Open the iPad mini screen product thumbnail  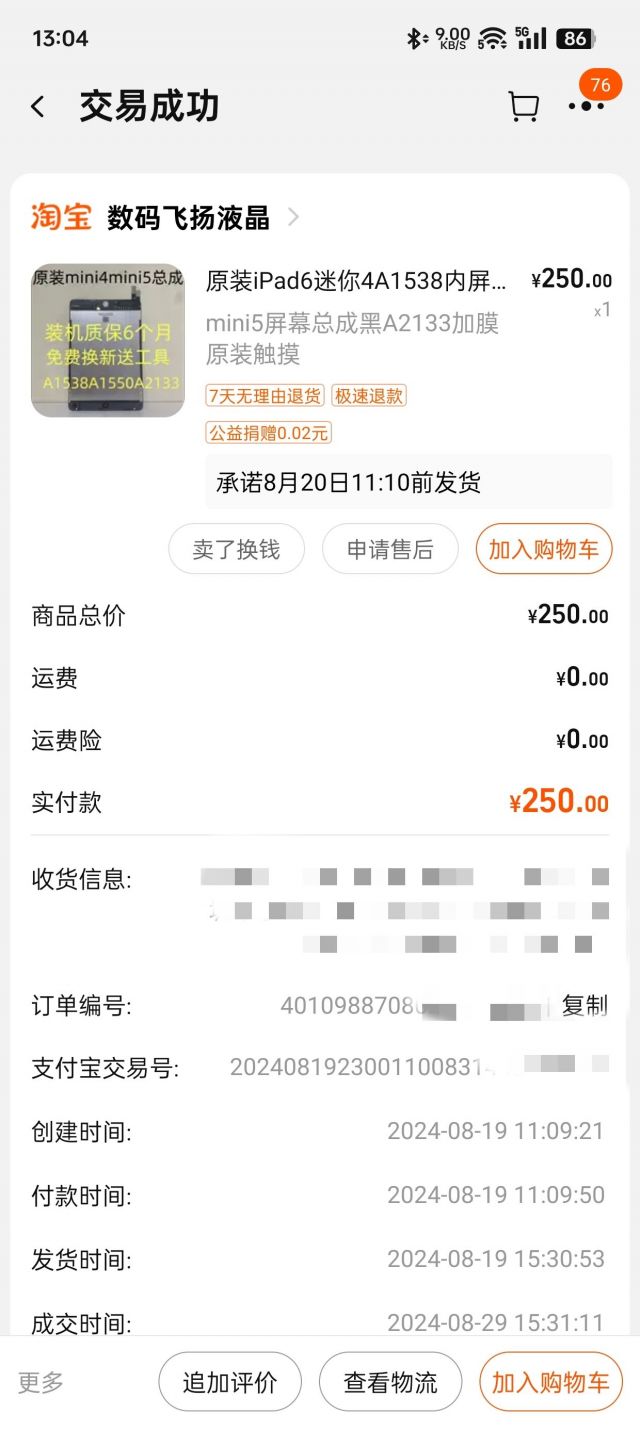(108, 340)
